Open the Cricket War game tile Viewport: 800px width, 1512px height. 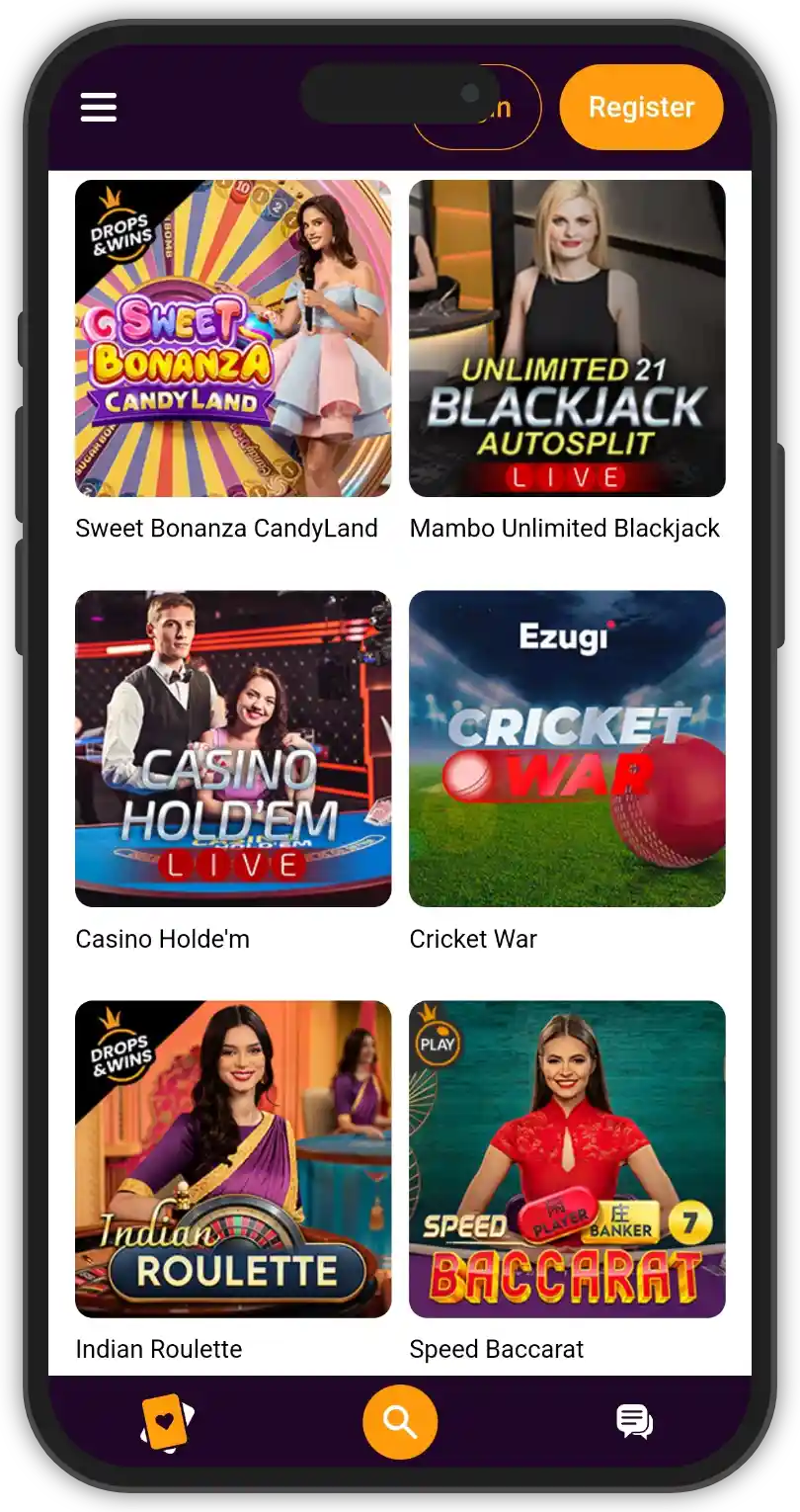tap(567, 748)
